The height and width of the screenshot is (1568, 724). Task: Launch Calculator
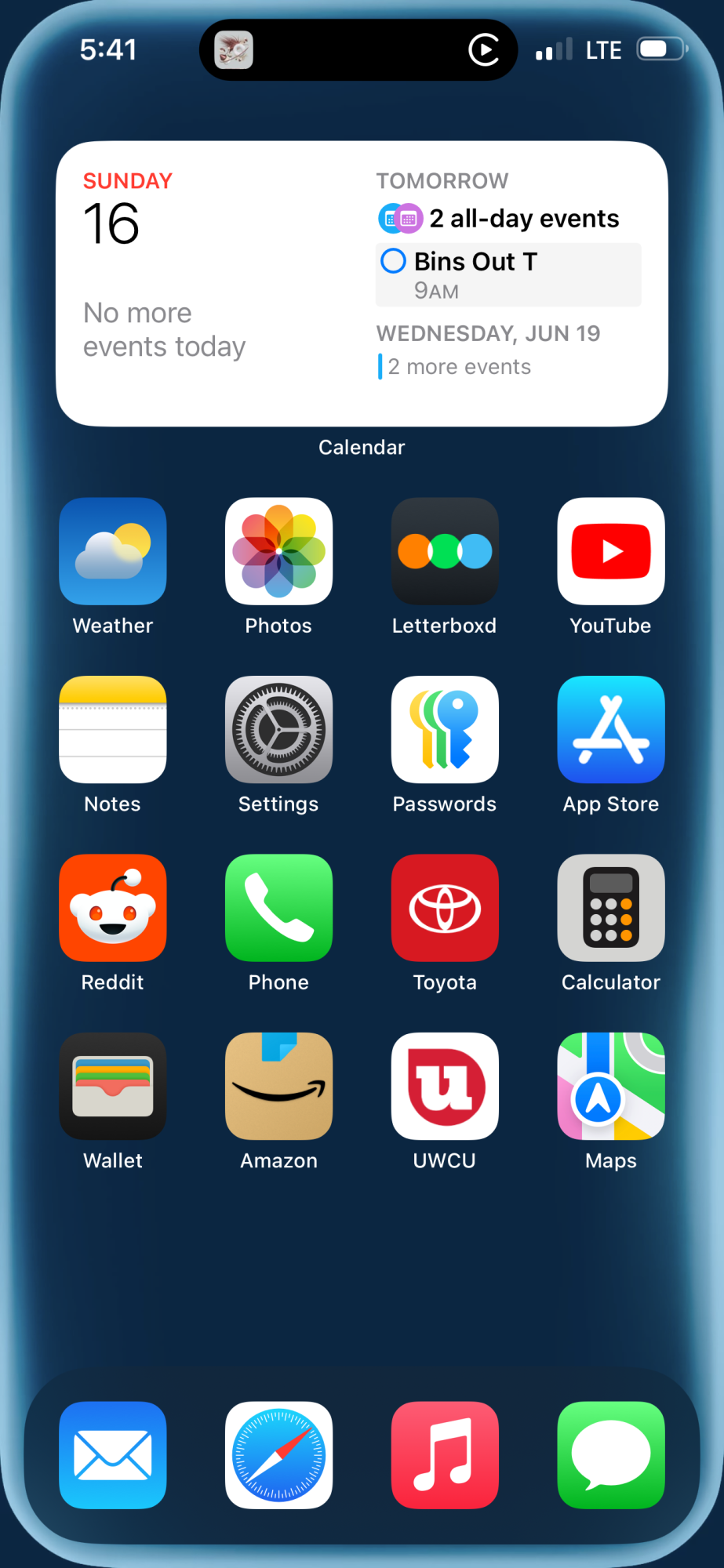click(611, 908)
